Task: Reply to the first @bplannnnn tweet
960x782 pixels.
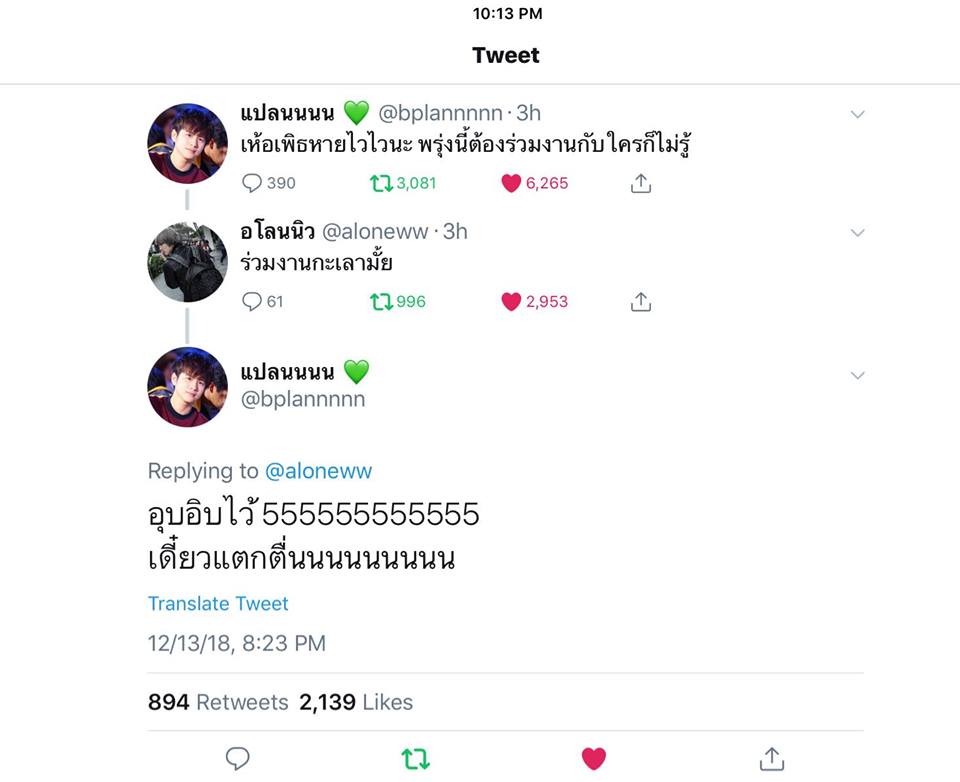Action: click(252, 183)
